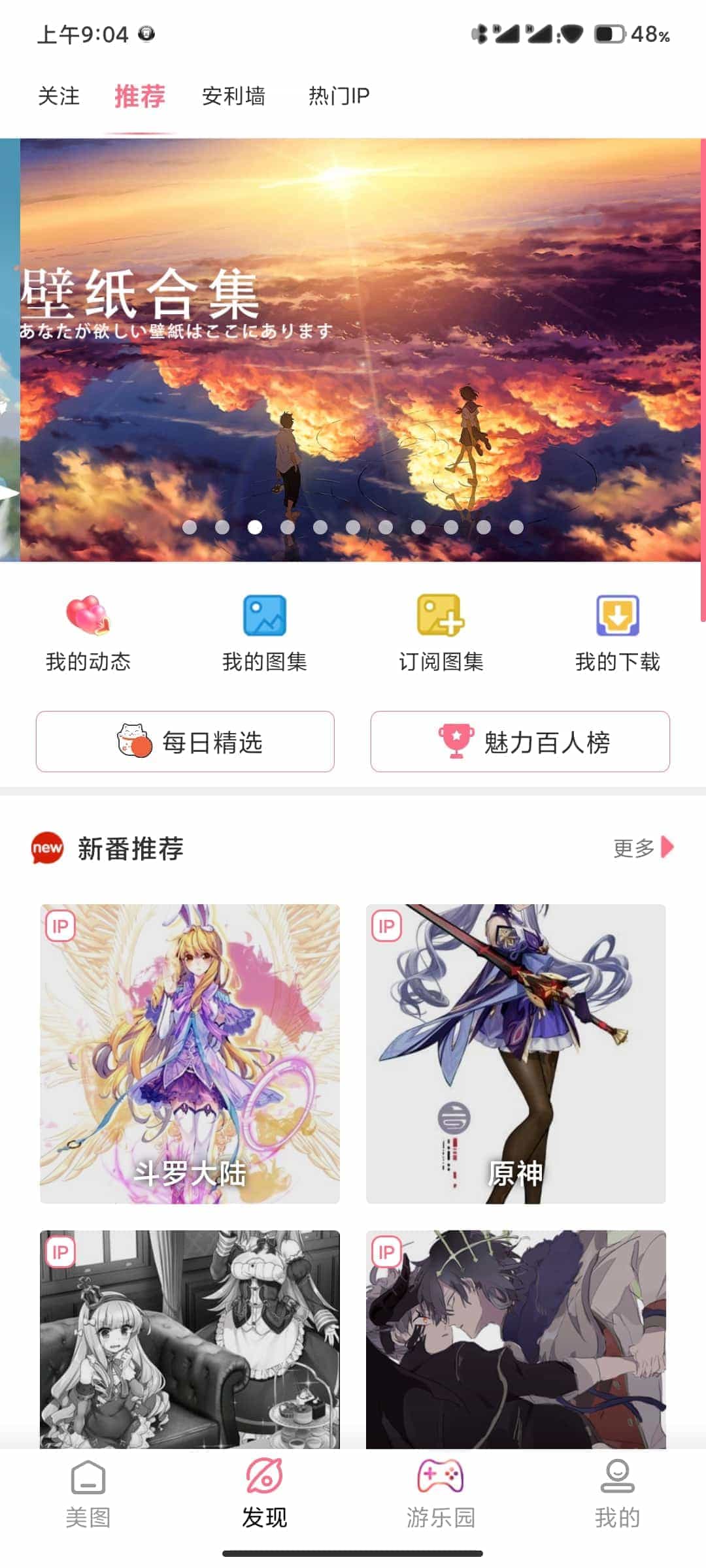The height and width of the screenshot is (1568, 706).
Task: Go to the 热门IP tab
Action: point(339,96)
